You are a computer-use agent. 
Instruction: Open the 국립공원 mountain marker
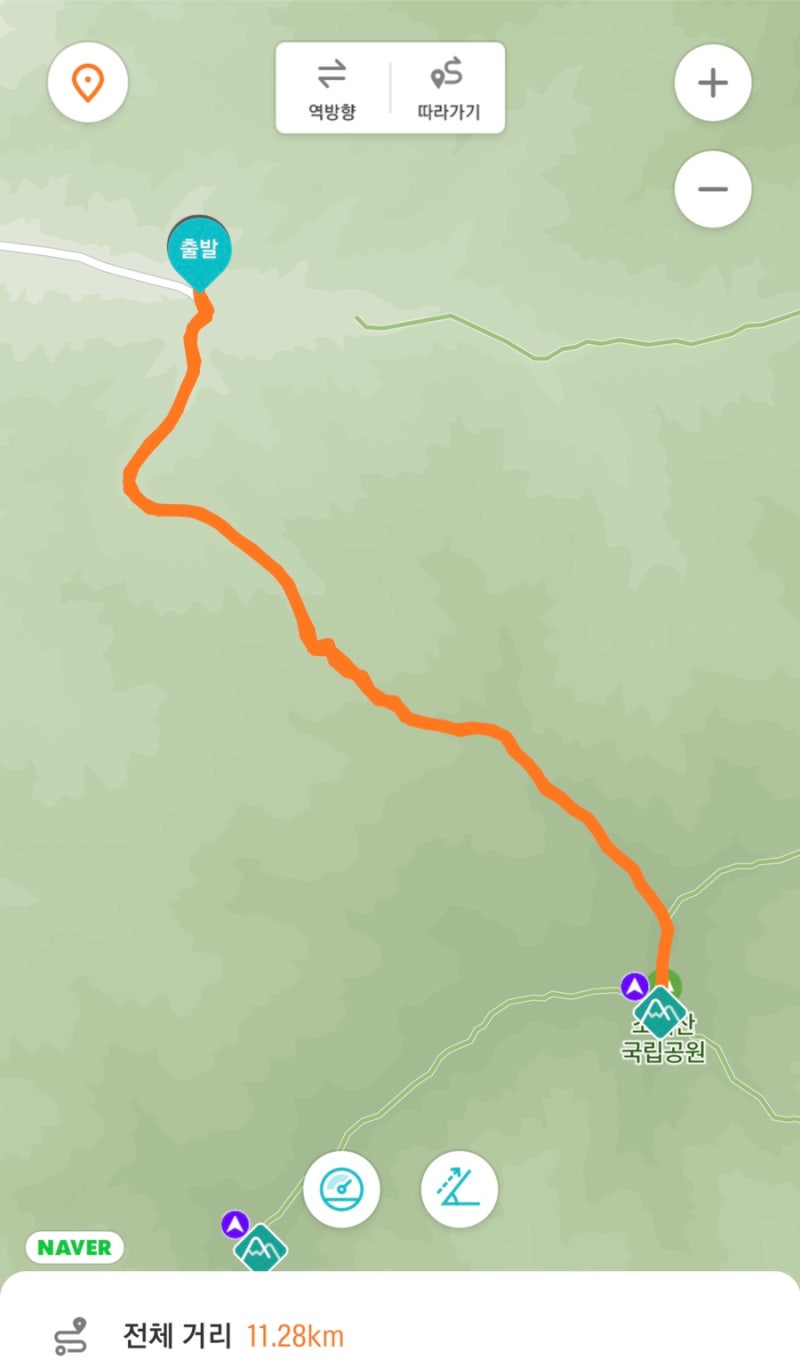(x=660, y=1012)
